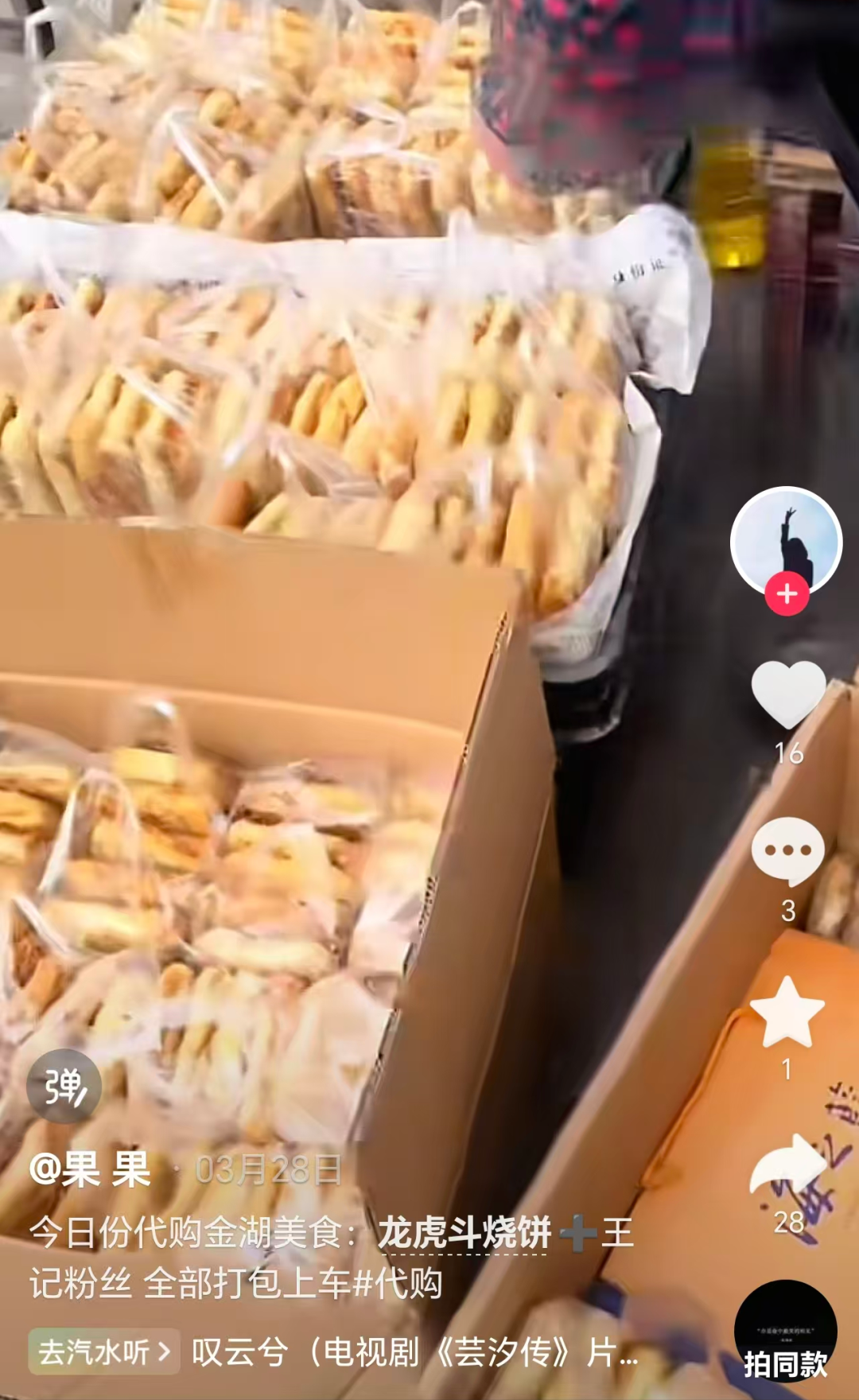Screen dimensions: 859x1400
Task: Like this video with the heart
Action: point(788,694)
